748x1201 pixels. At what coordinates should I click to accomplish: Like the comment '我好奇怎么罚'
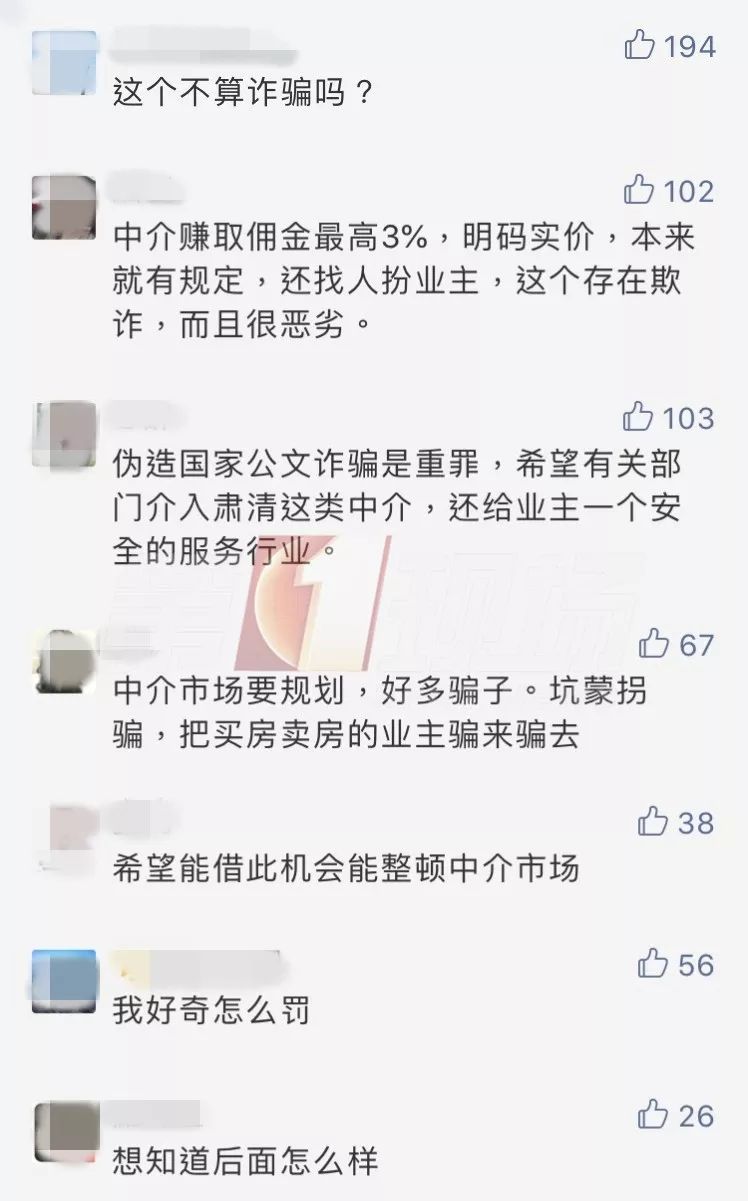[653, 964]
